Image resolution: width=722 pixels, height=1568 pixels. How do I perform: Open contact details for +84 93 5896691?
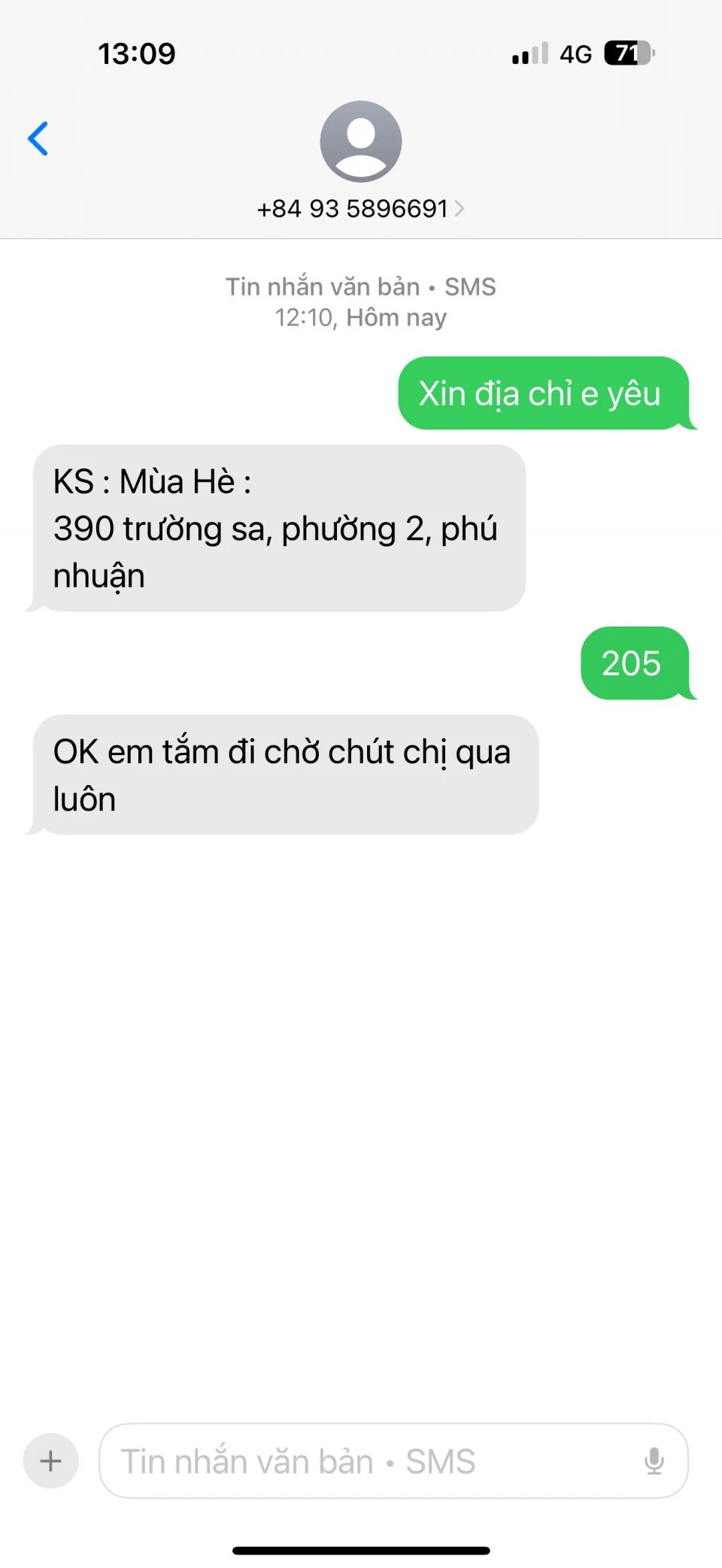(360, 208)
